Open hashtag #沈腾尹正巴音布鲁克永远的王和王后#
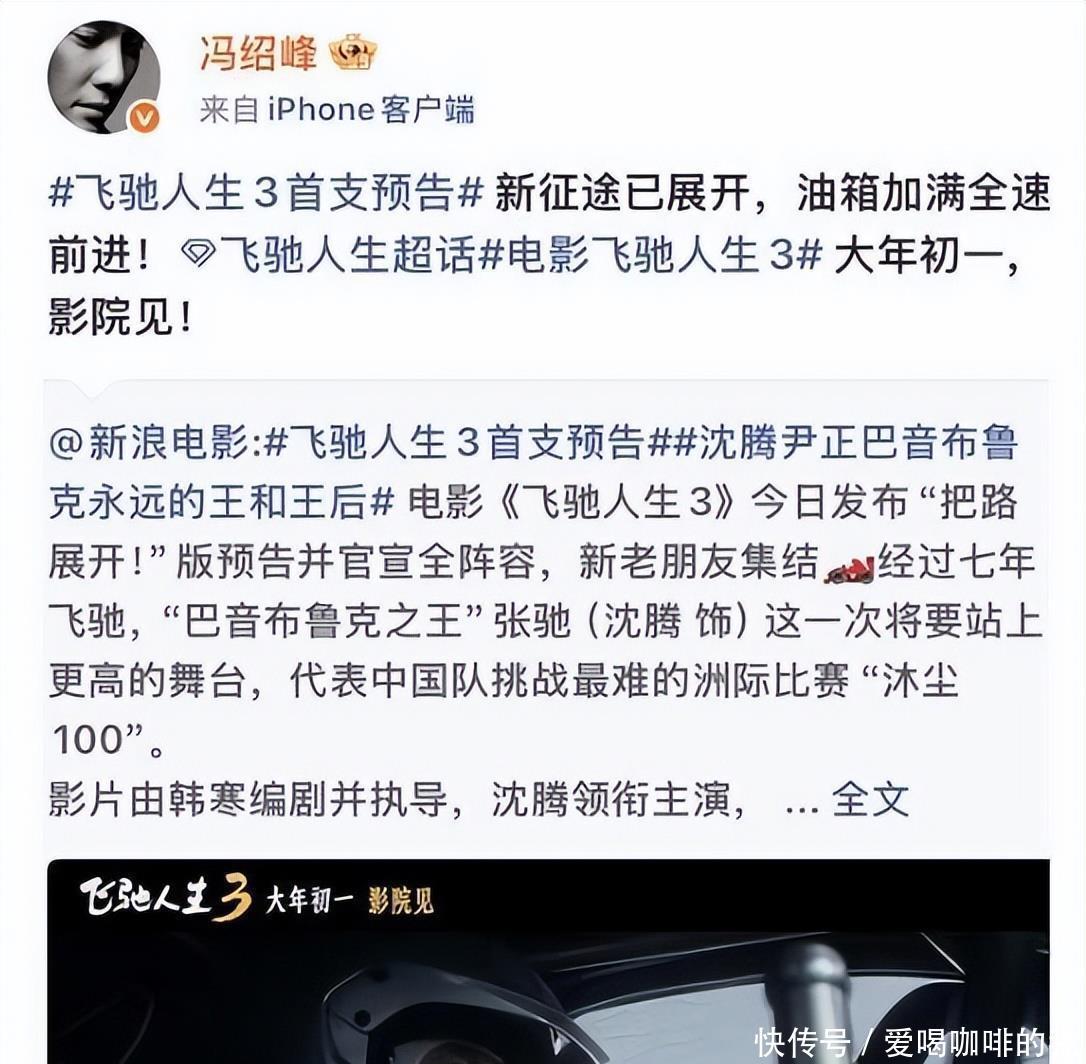 point(533,471)
